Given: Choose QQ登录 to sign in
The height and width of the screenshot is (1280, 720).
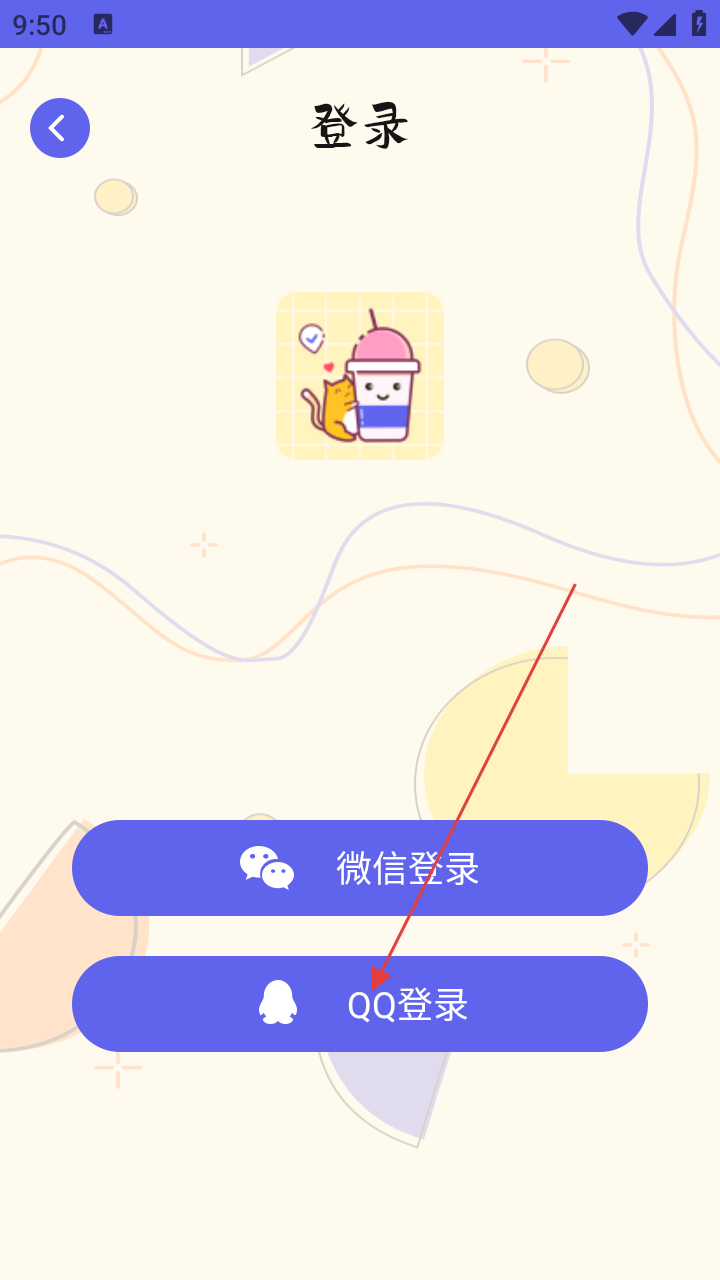Looking at the screenshot, I should [x=360, y=1004].
